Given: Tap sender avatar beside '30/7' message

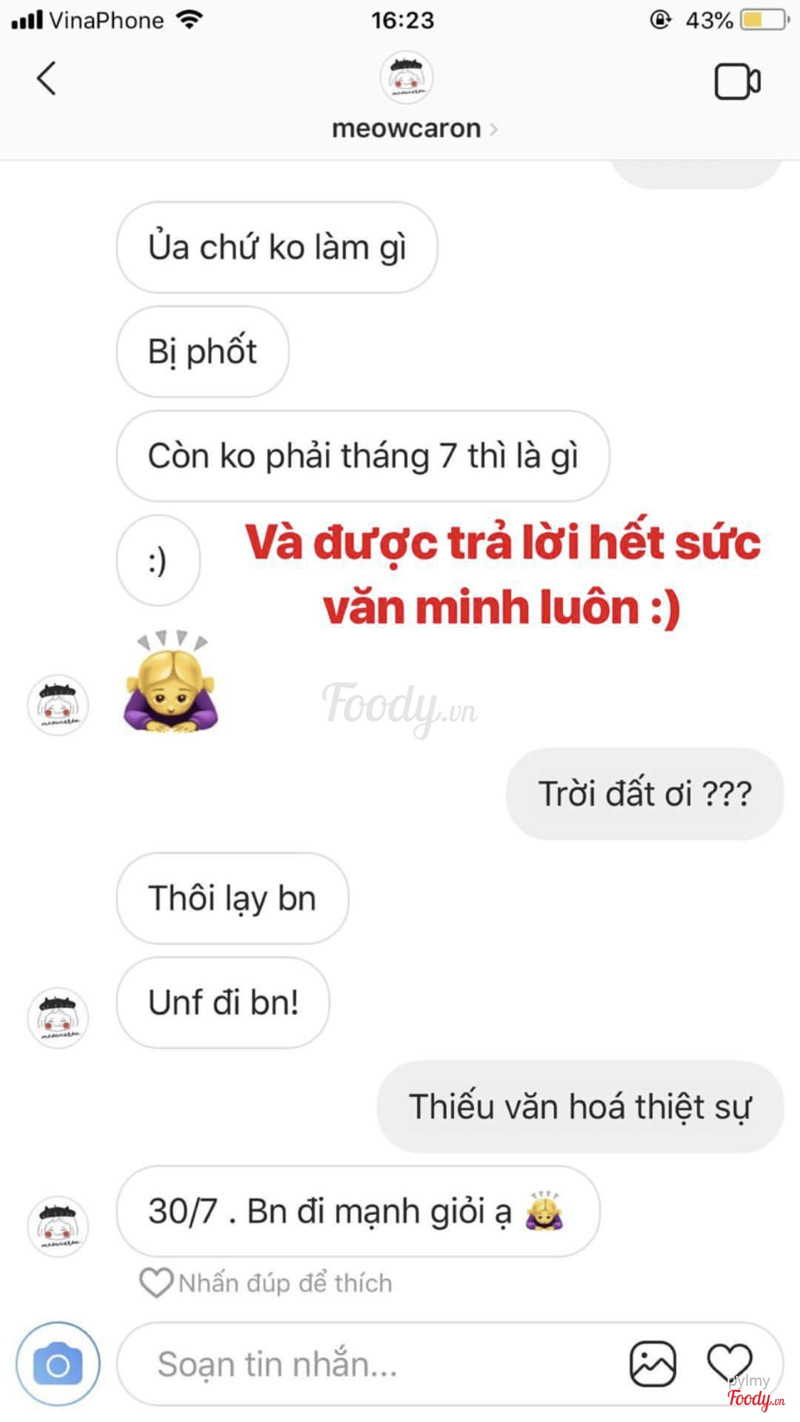Looking at the screenshot, I should tap(58, 1225).
